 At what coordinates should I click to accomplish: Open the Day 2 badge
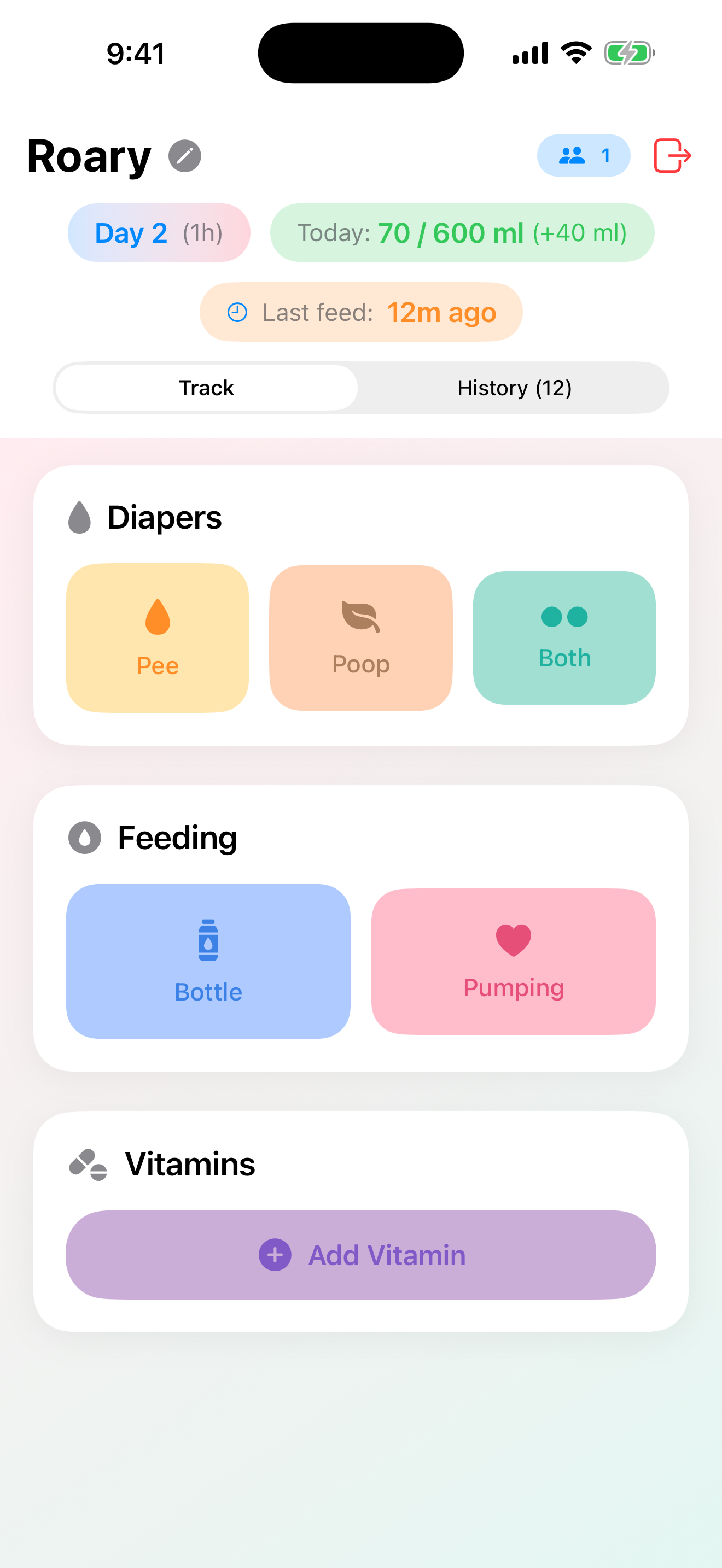[x=158, y=232]
